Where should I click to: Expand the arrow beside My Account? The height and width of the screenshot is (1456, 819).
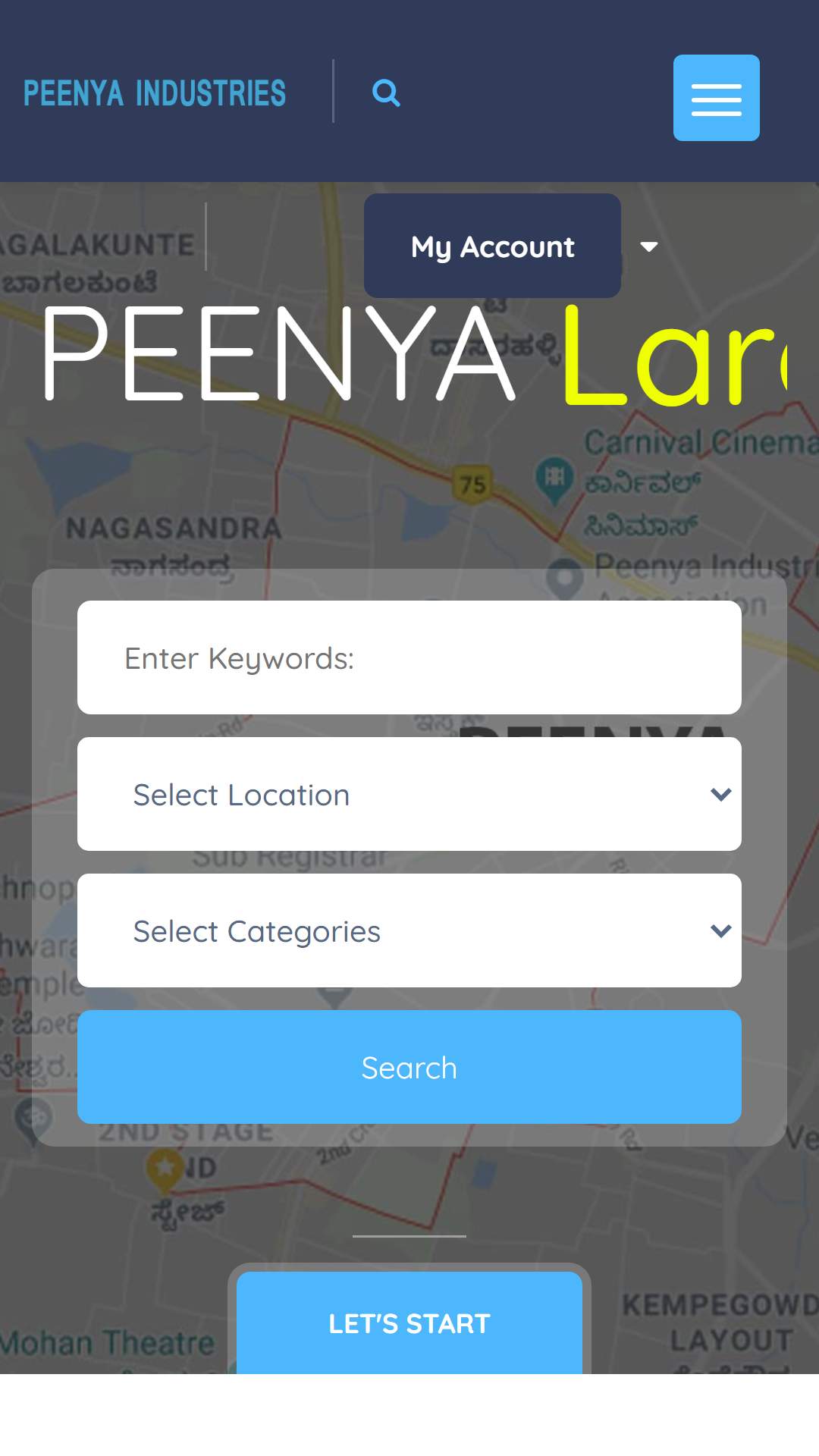click(x=648, y=246)
